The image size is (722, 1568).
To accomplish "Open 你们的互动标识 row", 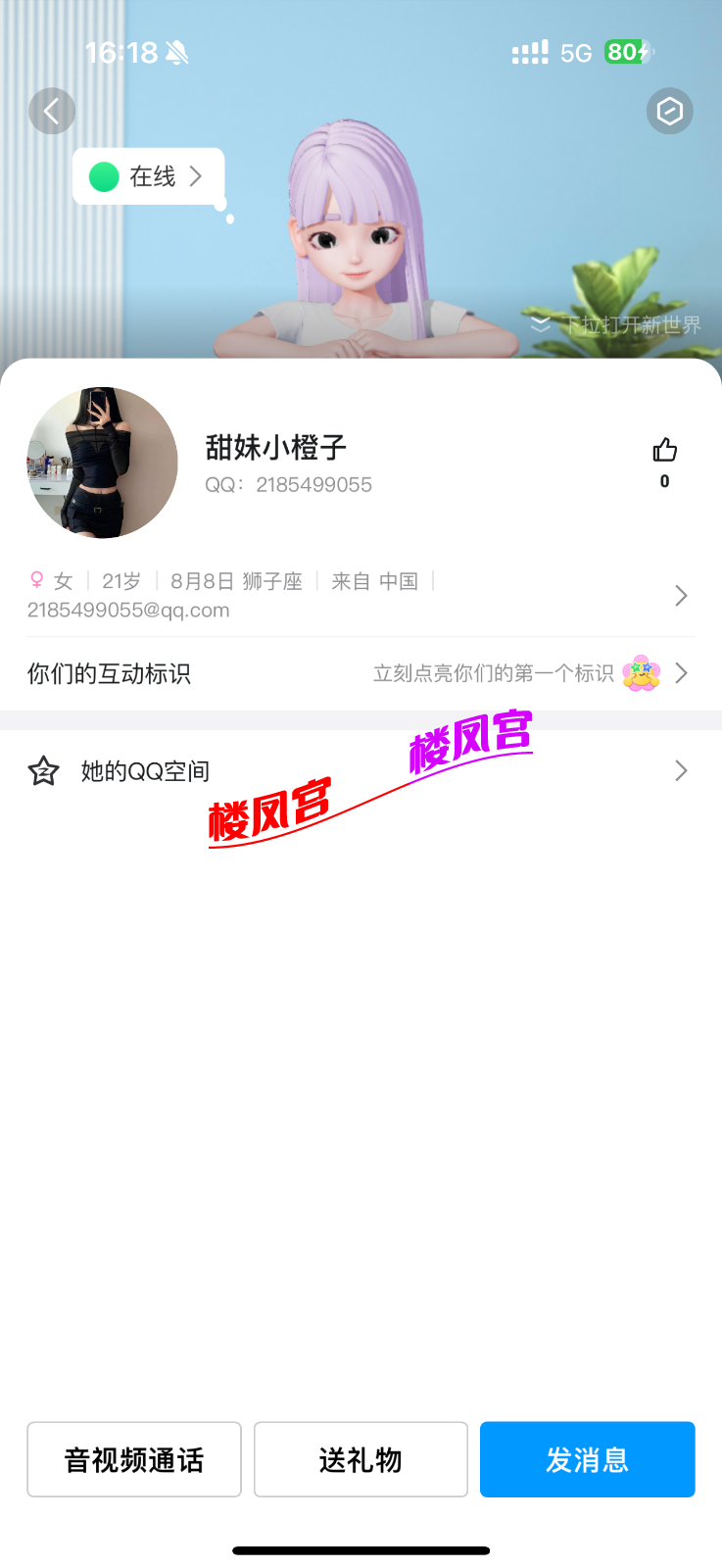I will (361, 673).
